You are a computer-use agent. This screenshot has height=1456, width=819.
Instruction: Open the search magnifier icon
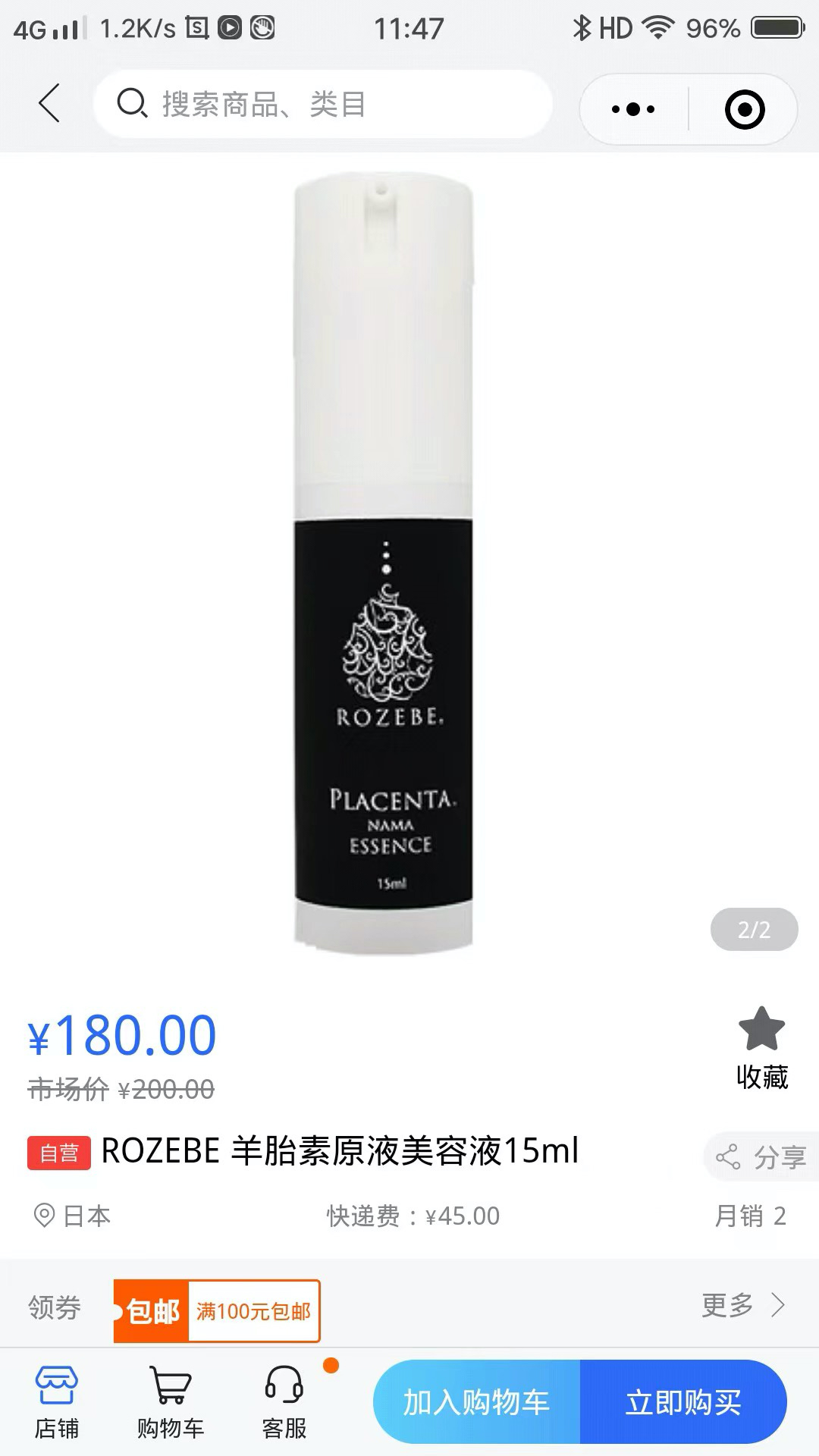coord(132,104)
